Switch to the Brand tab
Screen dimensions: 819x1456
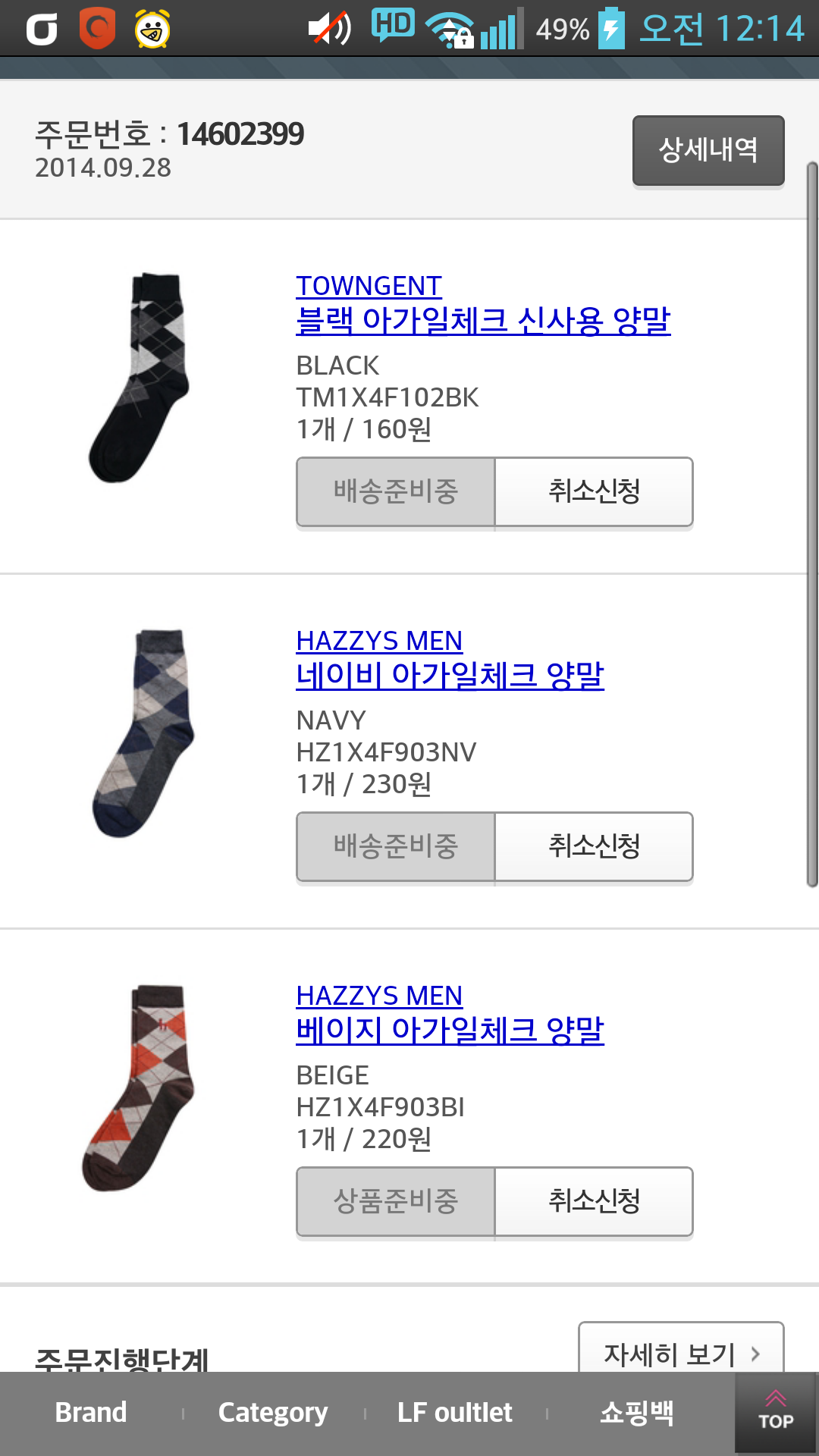[x=91, y=1413]
